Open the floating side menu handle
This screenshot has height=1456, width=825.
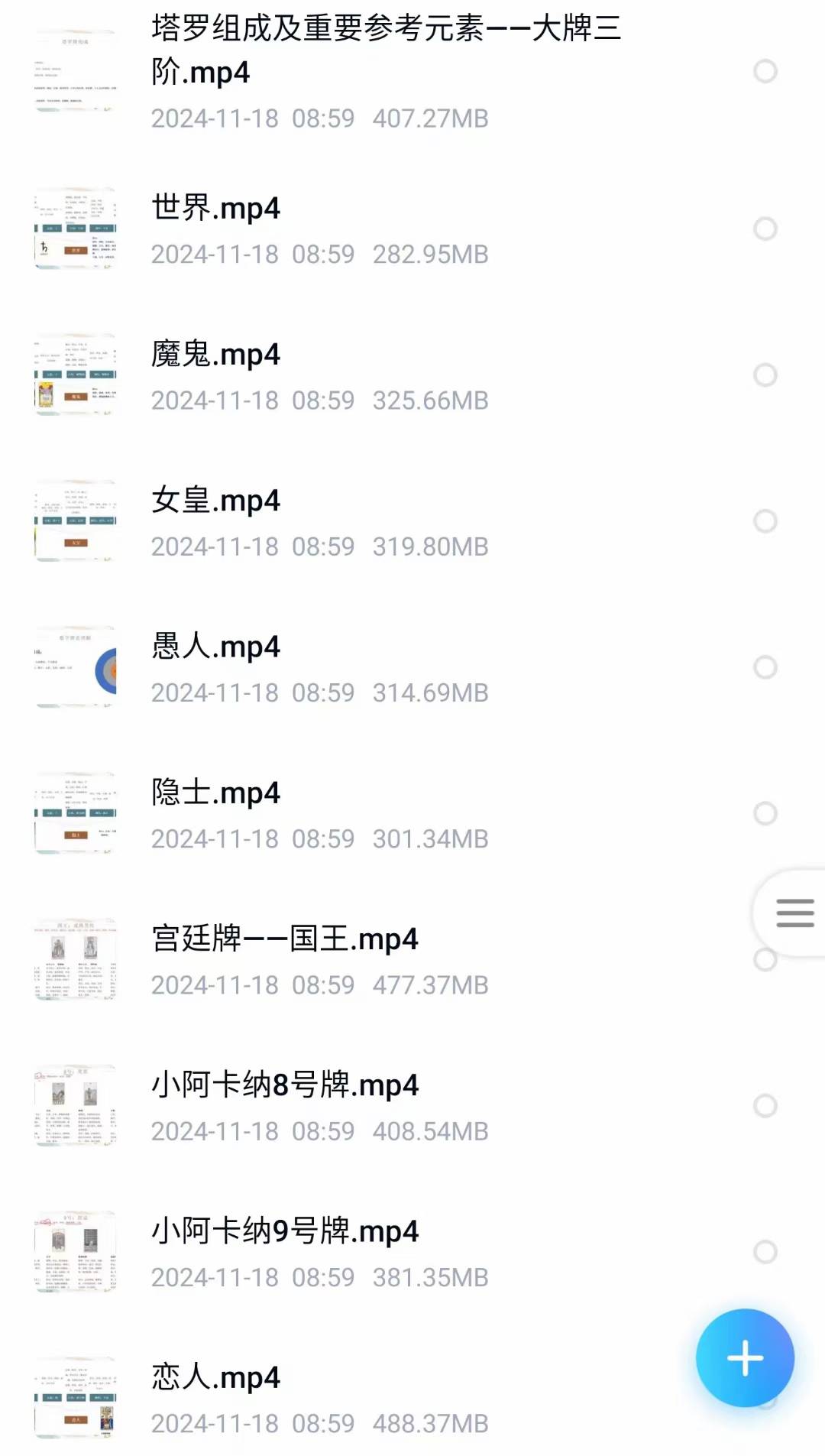click(794, 913)
